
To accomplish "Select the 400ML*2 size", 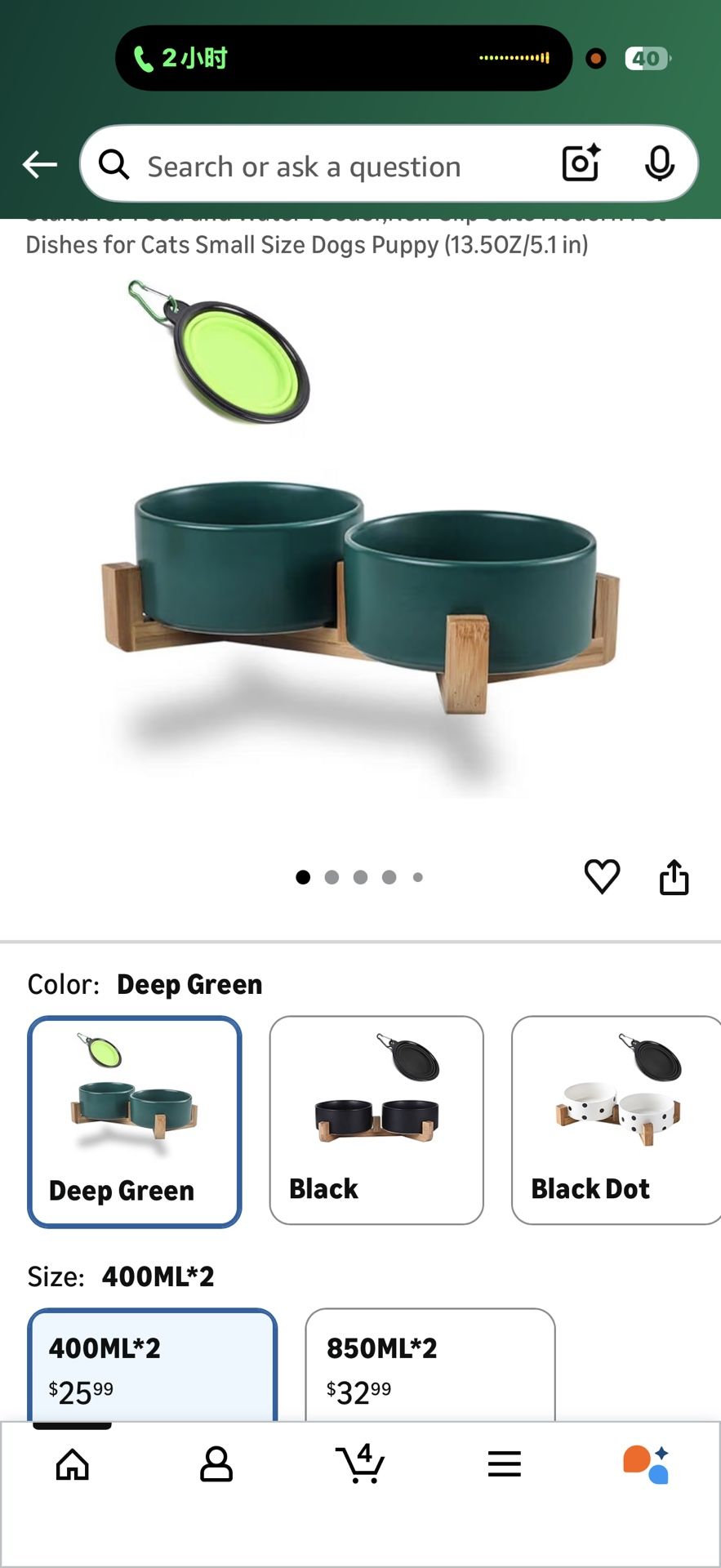I will coord(153,1365).
